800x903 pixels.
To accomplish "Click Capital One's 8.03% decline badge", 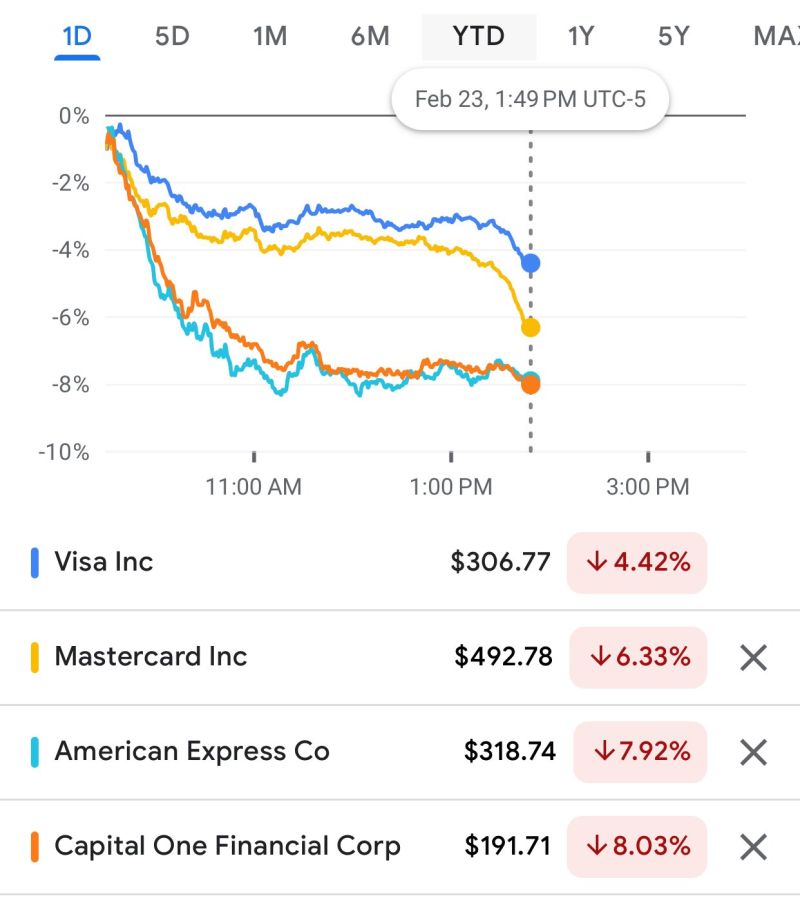I will click(637, 847).
